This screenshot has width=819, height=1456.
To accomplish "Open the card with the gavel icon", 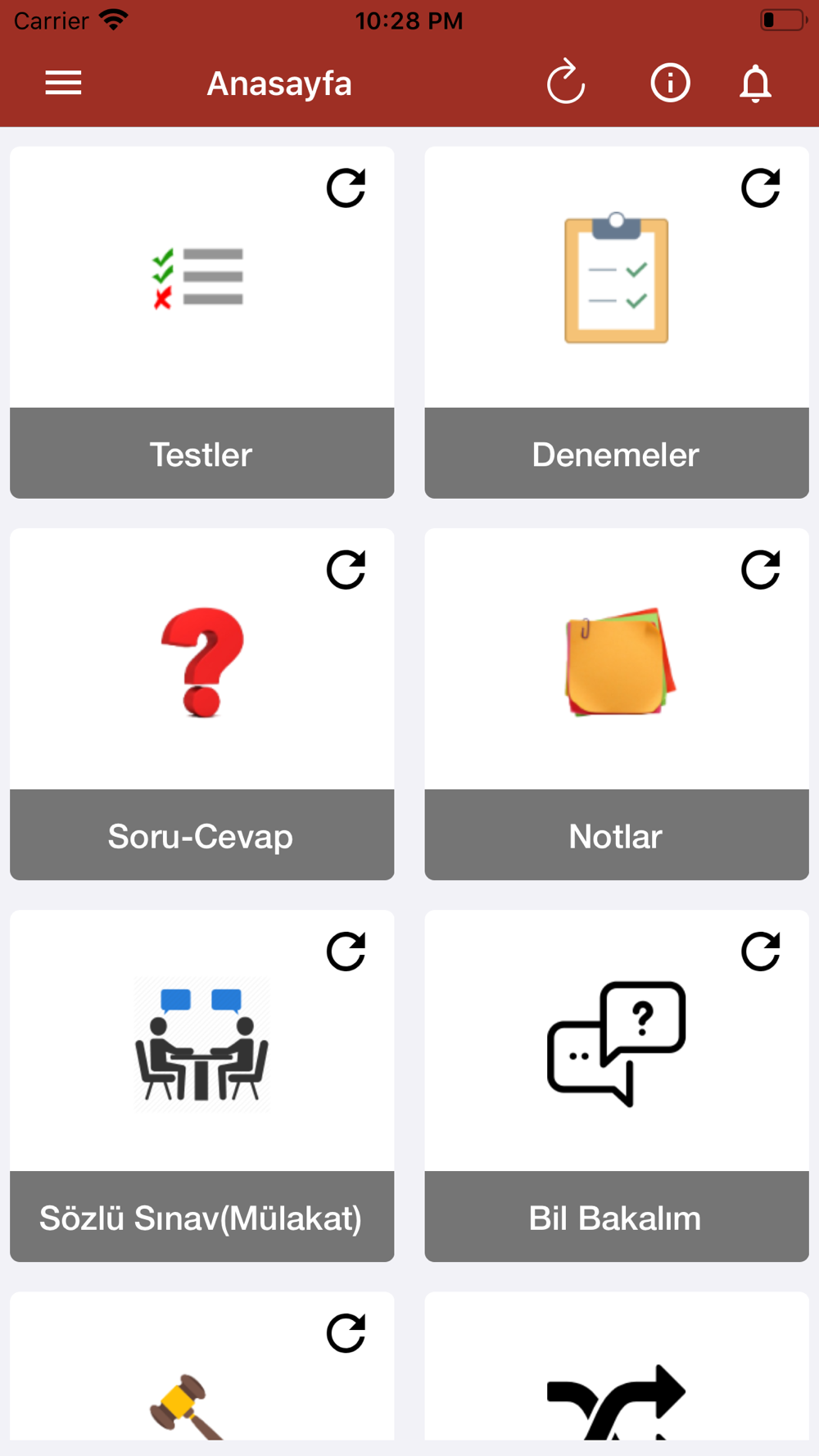I will (201, 1366).
